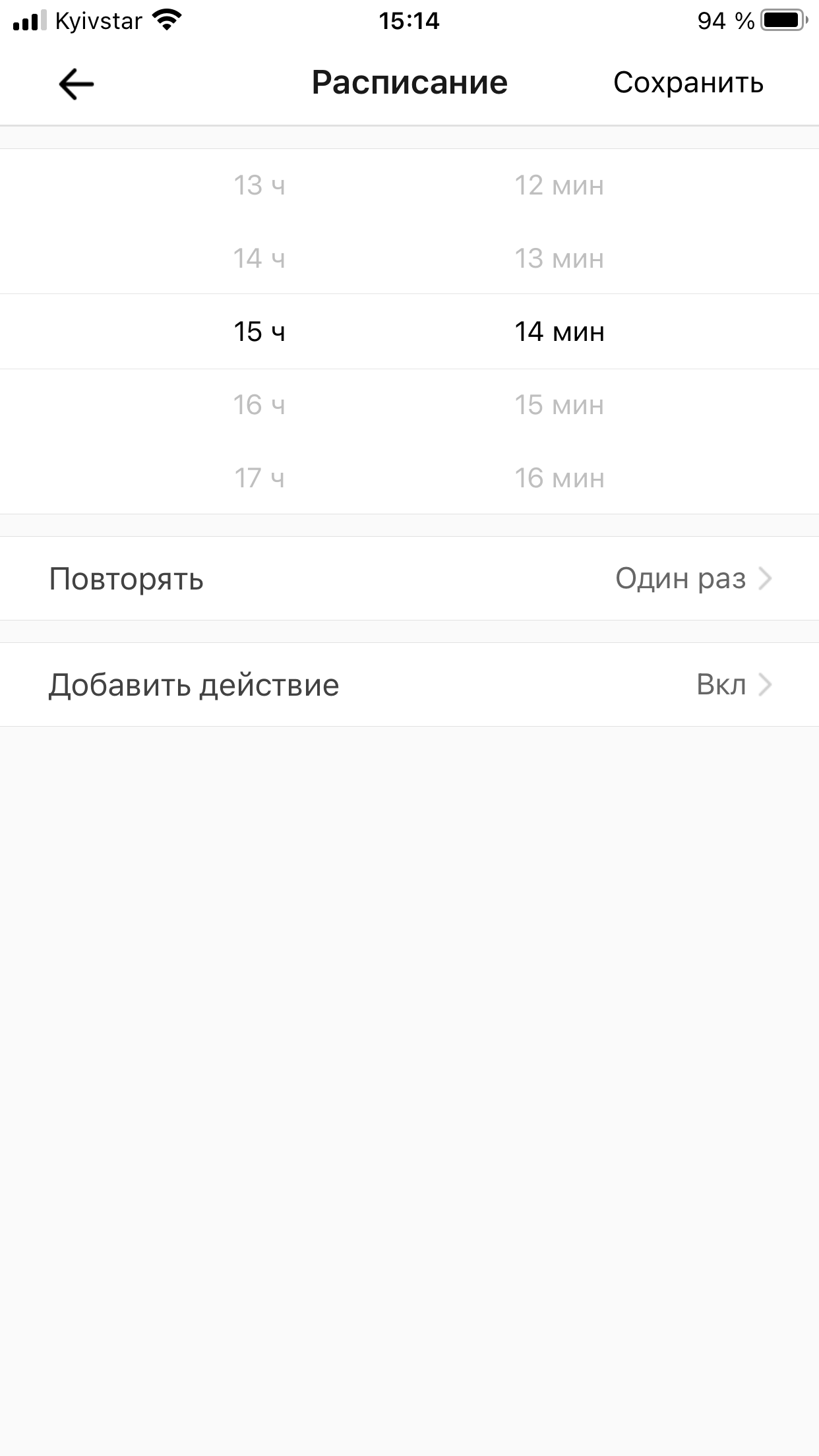Pick 13 ч in hour picker
Screen dimensions: 819x1456
(259, 185)
